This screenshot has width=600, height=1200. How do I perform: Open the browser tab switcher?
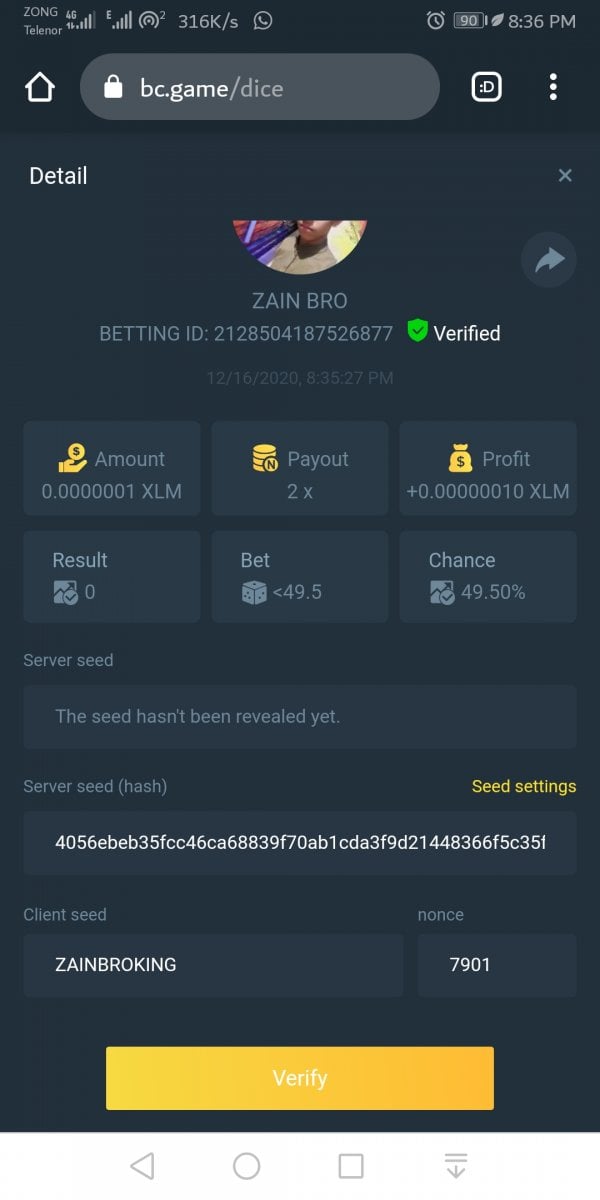[486, 88]
